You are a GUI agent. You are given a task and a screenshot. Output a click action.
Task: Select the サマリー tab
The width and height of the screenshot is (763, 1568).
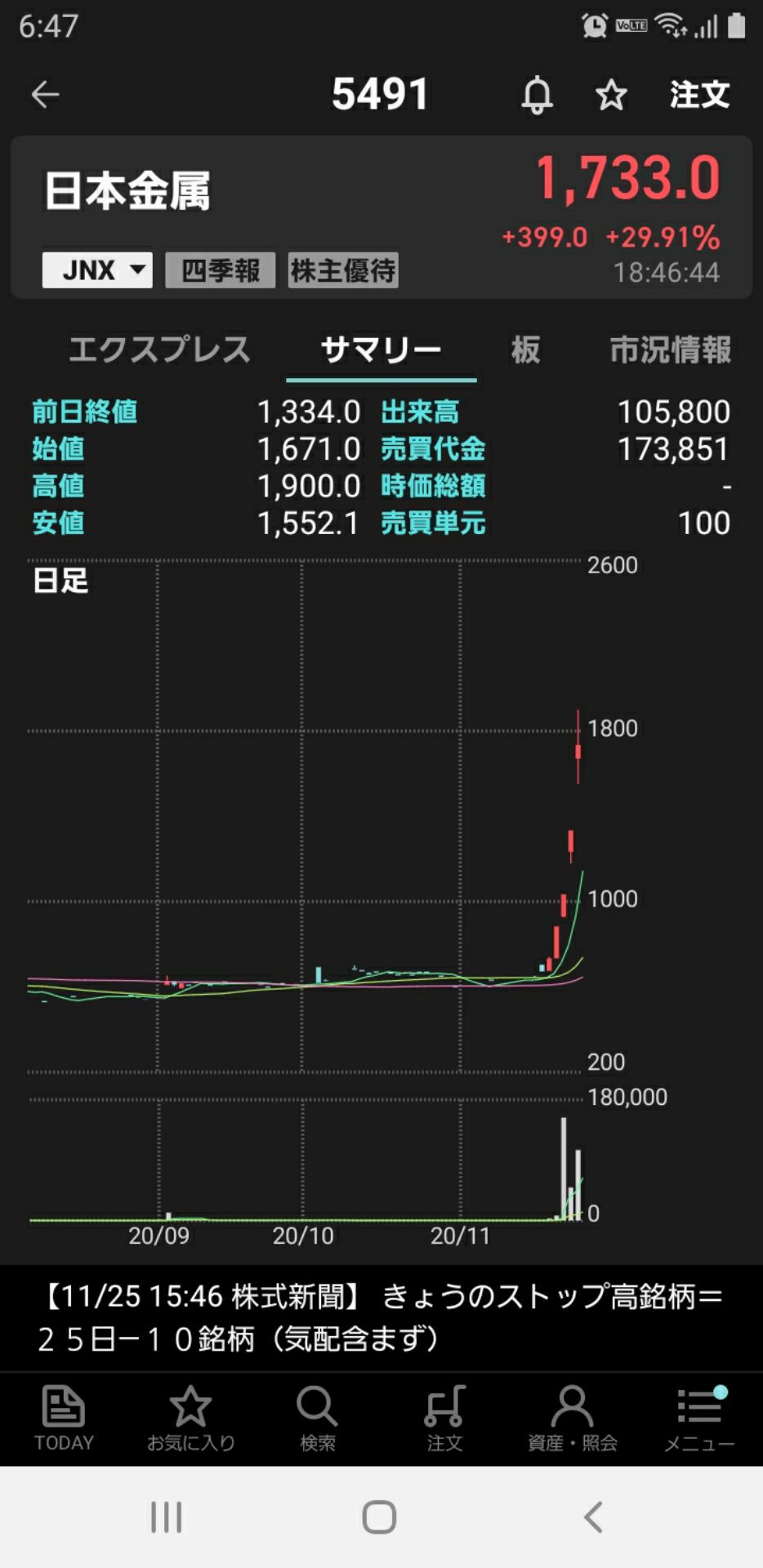(x=380, y=350)
